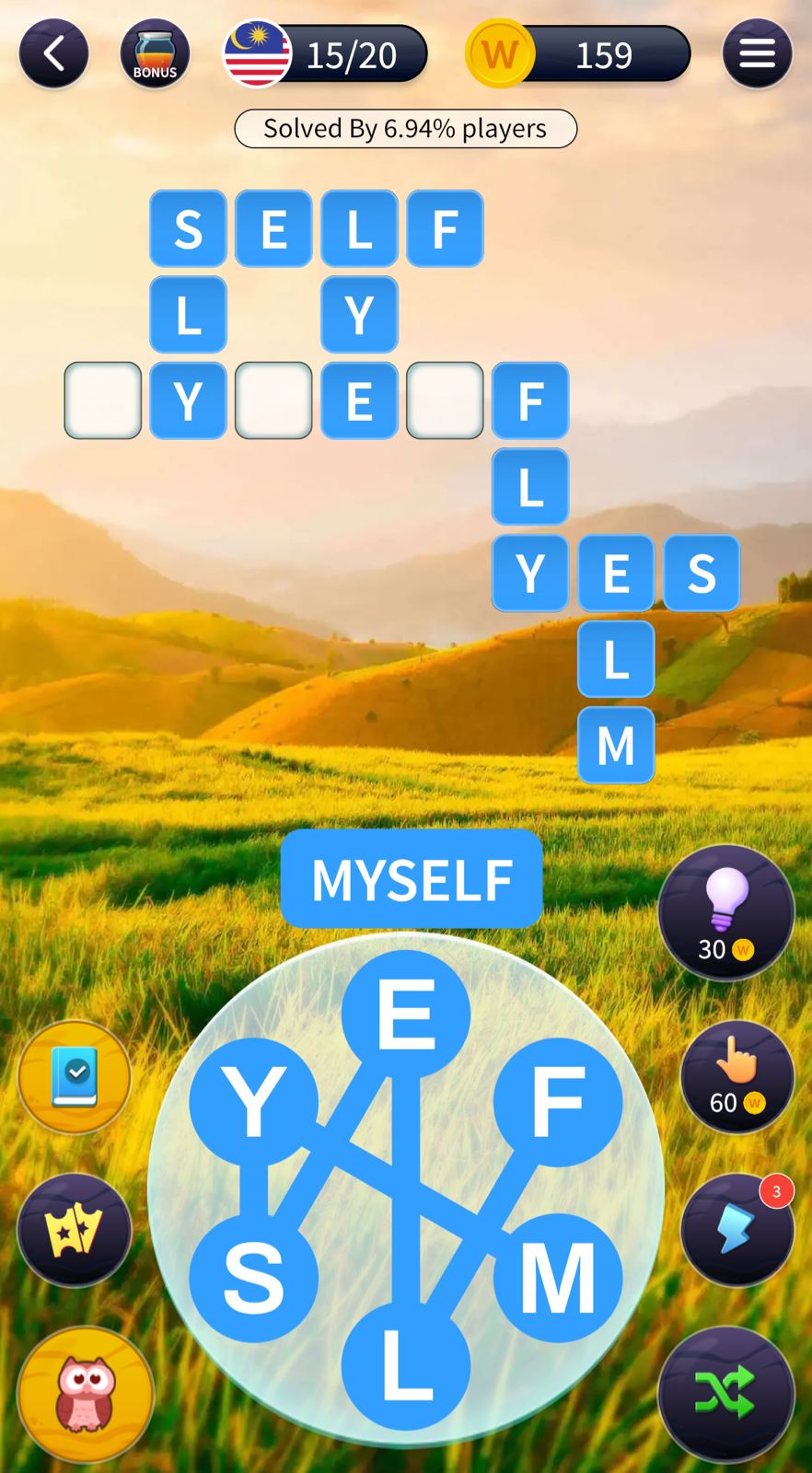812x1473 pixels.
Task: Open the hamburger menu
Action: (757, 54)
